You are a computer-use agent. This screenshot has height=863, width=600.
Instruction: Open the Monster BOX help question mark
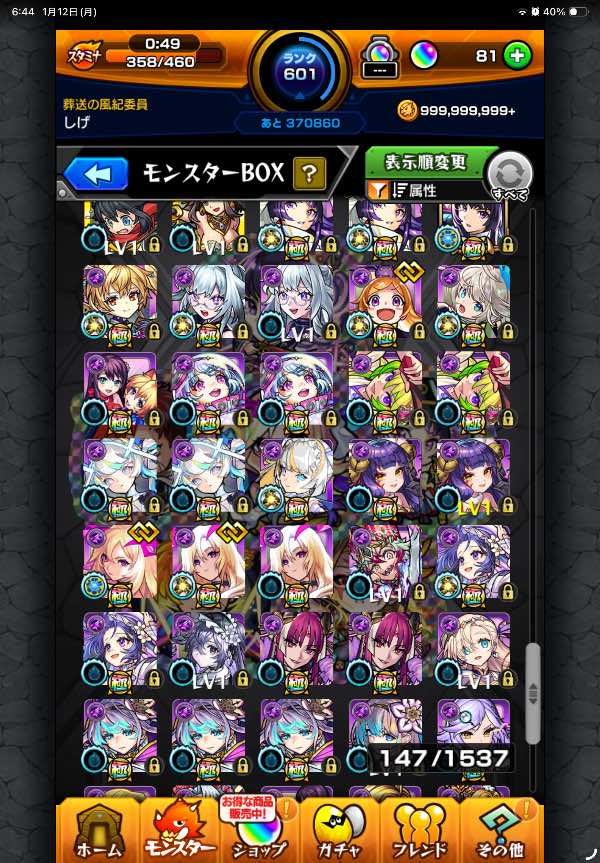point(309,173)
